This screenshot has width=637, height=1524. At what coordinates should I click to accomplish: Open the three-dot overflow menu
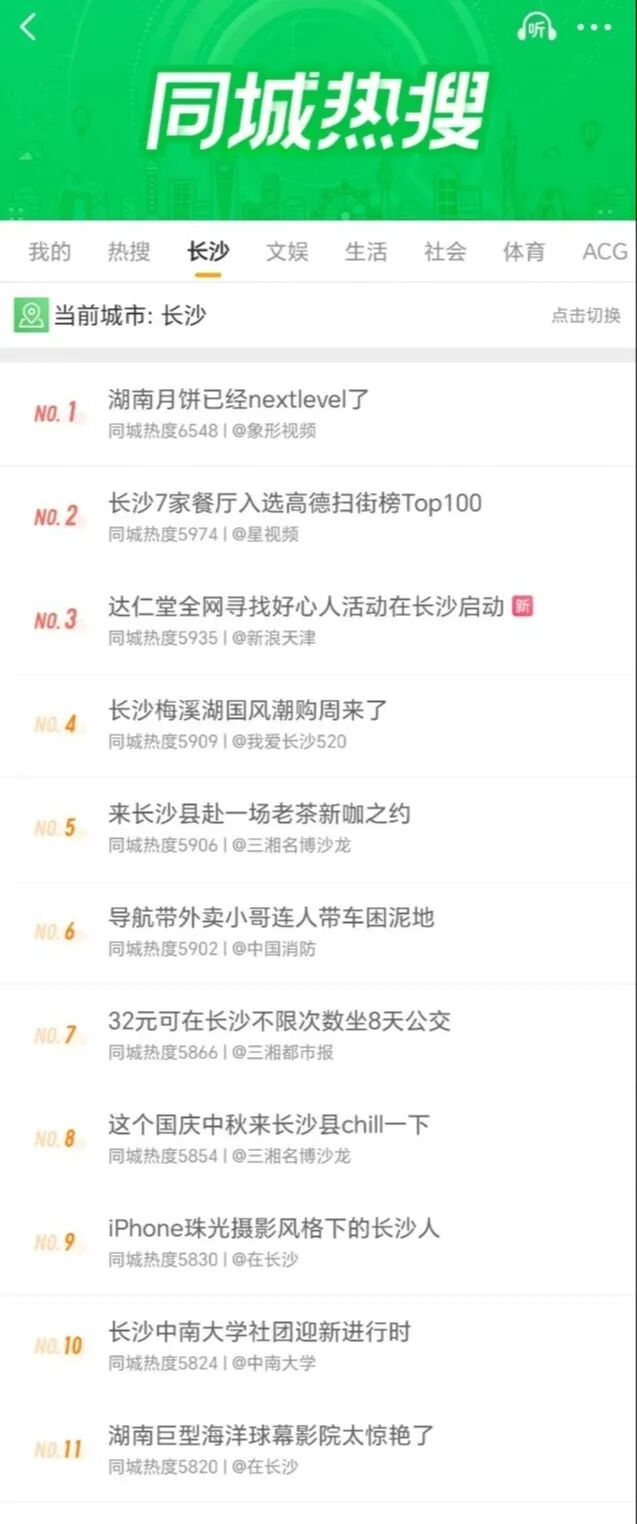pos(593,28)
